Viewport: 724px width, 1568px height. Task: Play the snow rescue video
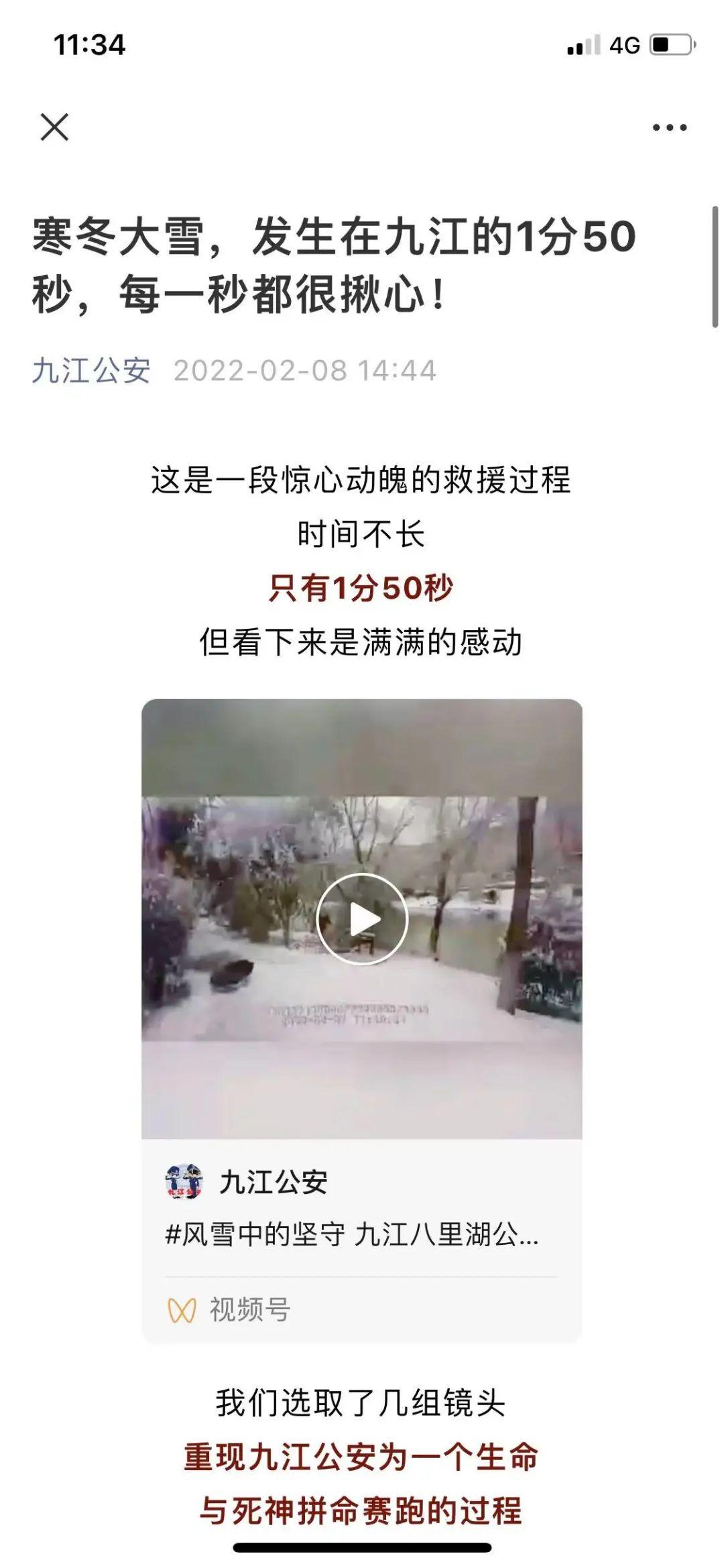362,919
